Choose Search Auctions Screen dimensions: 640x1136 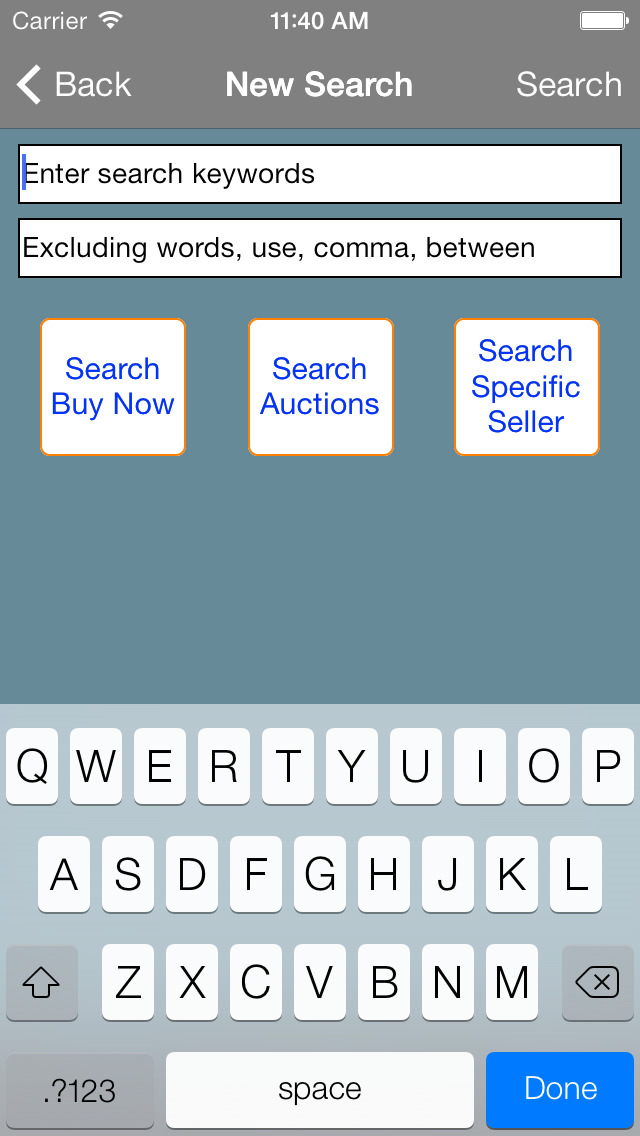point(320,387)
